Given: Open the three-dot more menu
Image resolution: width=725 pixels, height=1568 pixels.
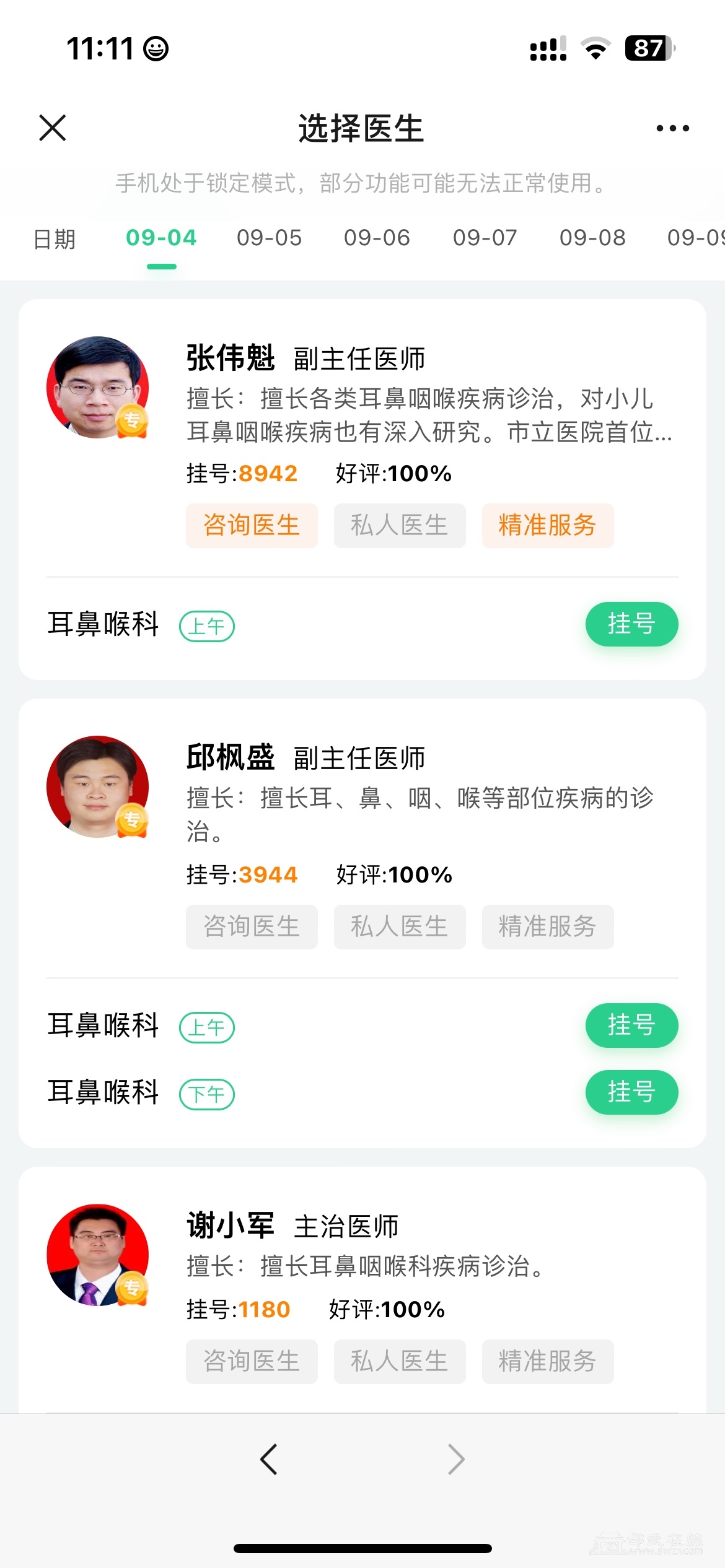Looking at the screenshot, I should (672, 128).
